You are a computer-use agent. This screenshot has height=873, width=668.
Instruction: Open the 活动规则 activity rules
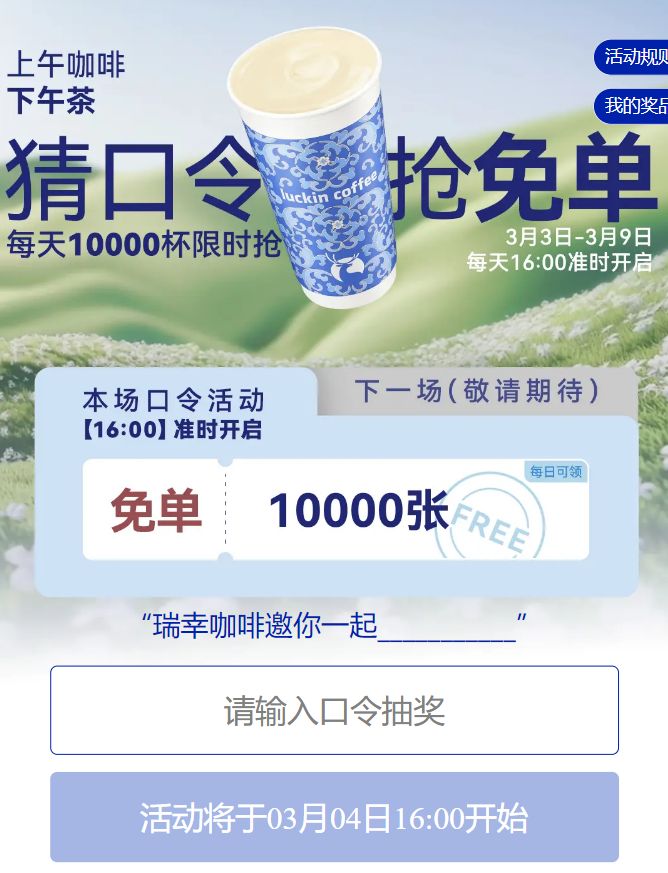[634, 57]
